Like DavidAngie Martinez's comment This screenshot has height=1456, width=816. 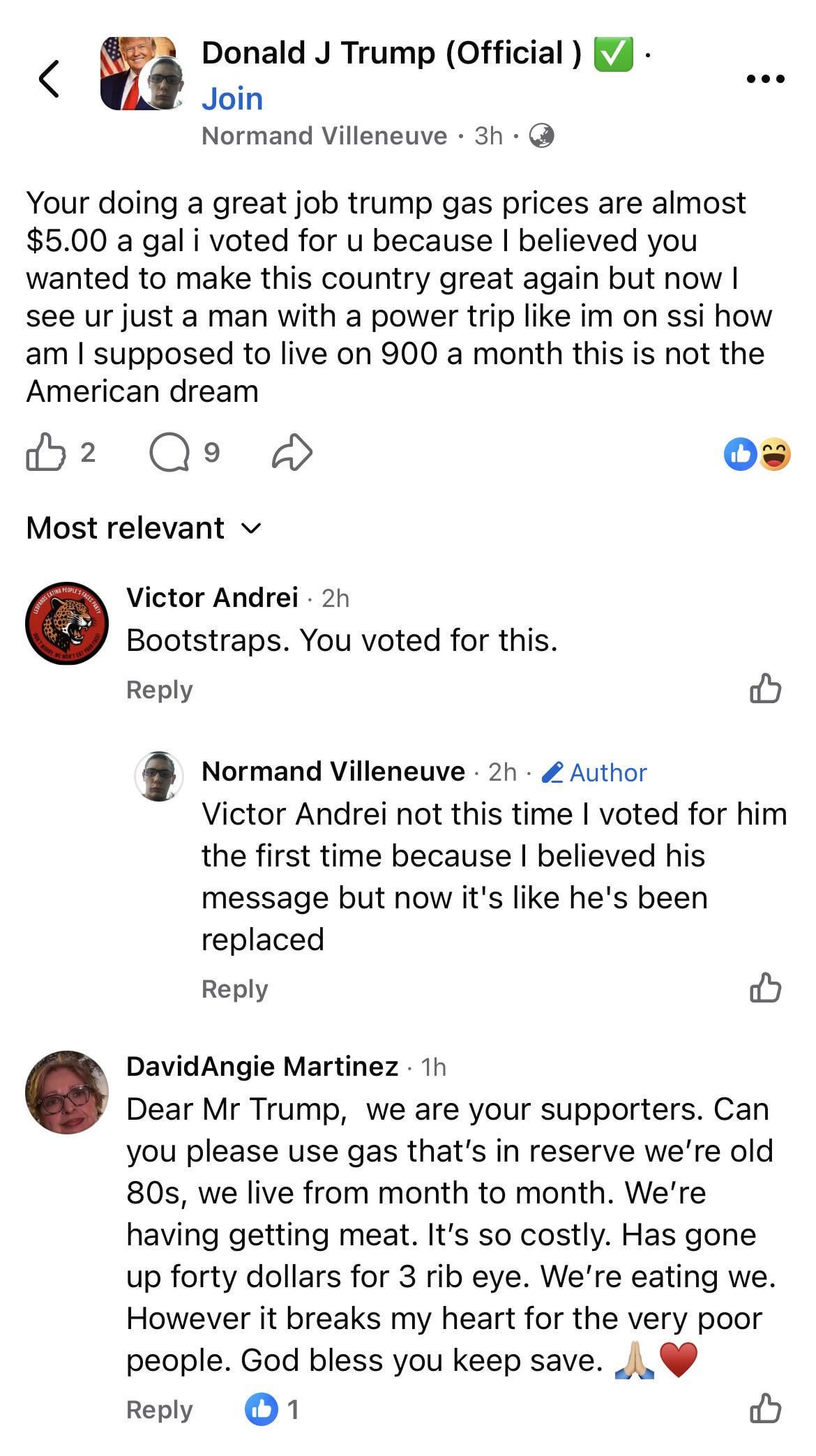[x=765, y=1409]
